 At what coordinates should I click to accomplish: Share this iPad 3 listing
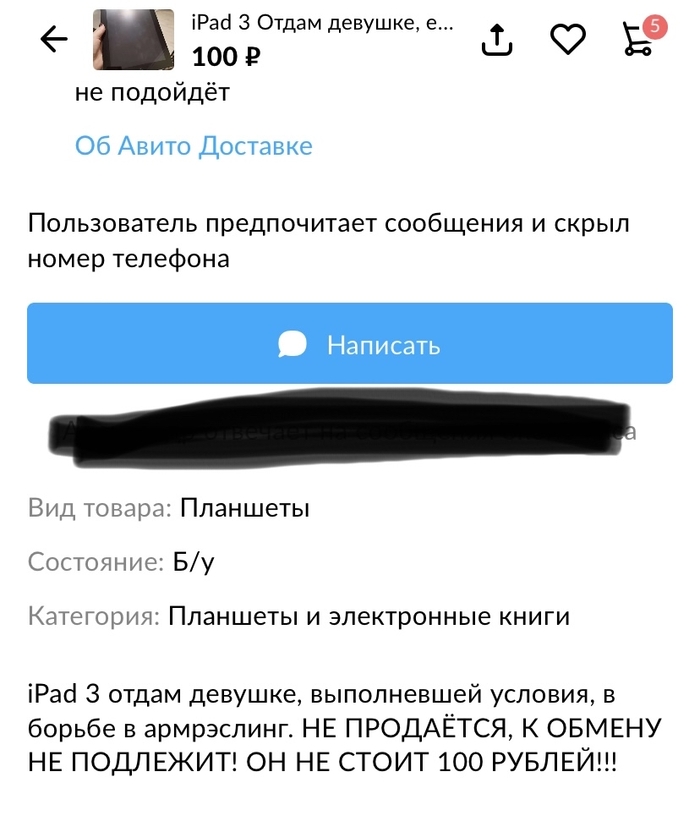[x=497, y=40]
